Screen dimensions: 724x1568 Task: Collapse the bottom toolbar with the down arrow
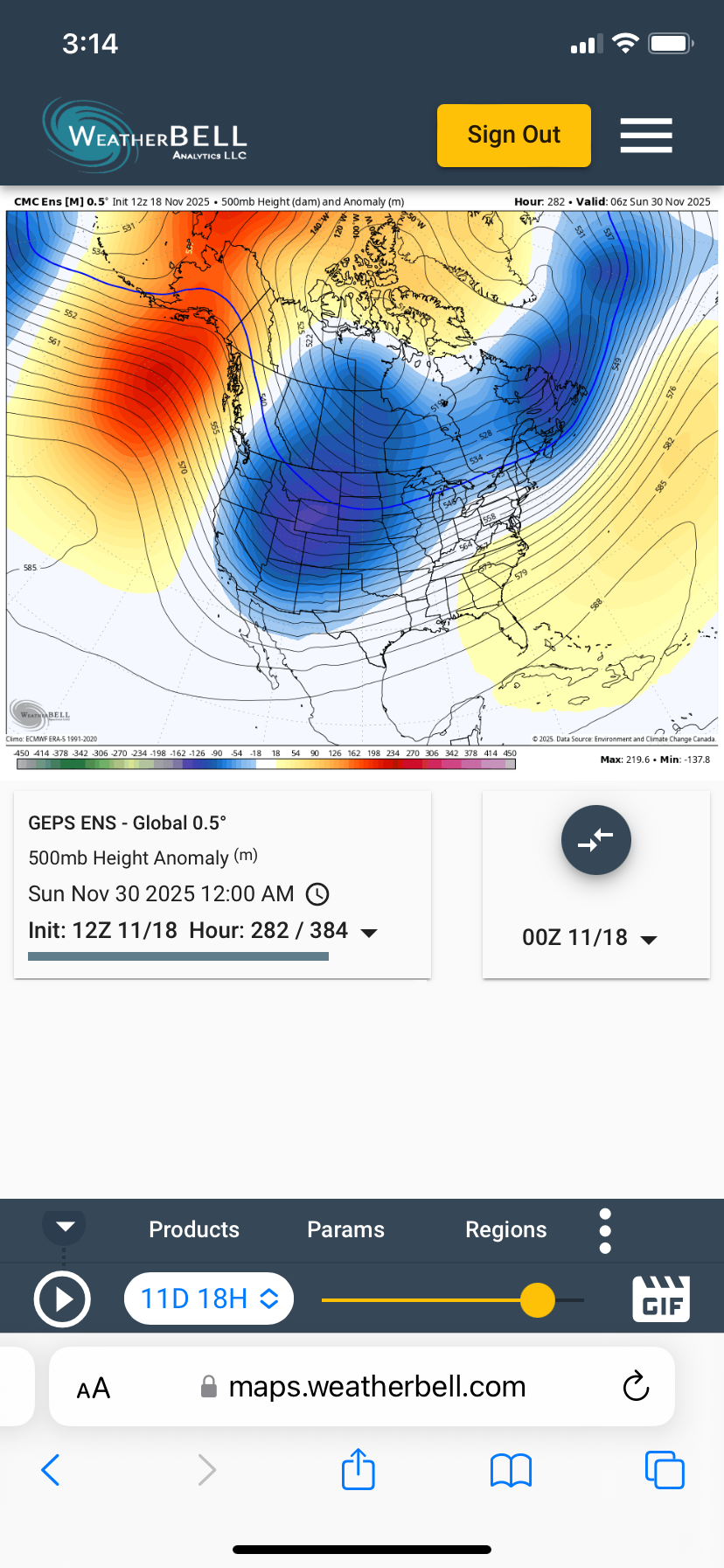click(x=65, y=1226)
